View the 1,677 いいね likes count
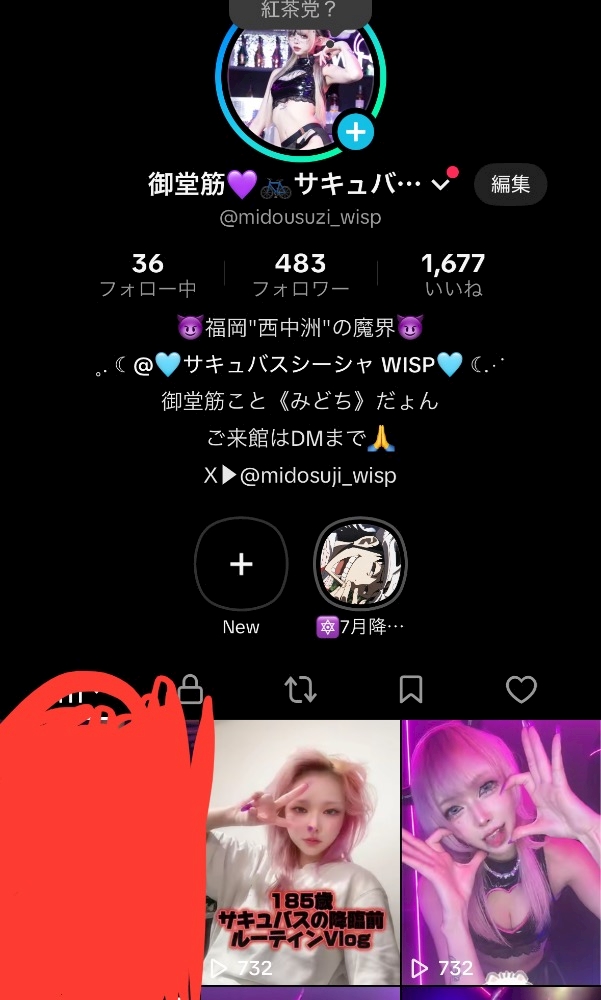The image size is (601, 1000). pos(454,276)
